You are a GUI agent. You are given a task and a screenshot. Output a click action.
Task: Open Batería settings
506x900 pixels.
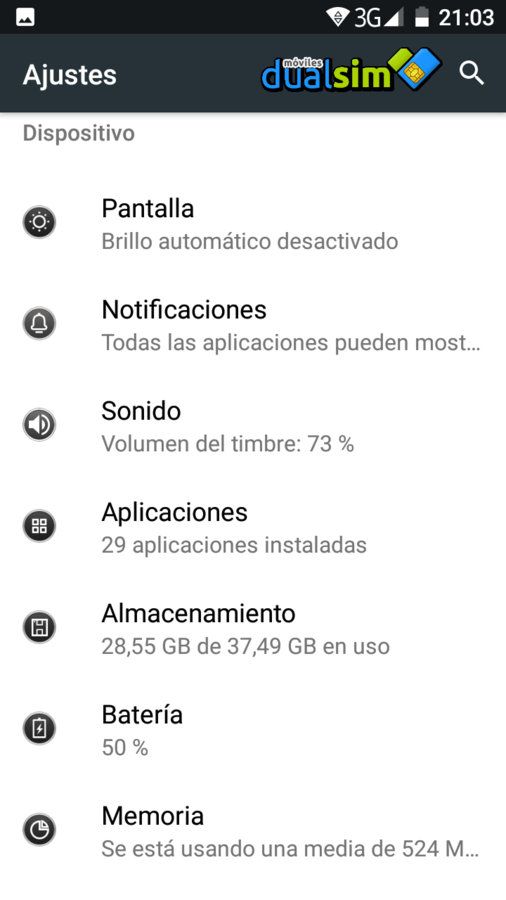[x=253, y=730]
